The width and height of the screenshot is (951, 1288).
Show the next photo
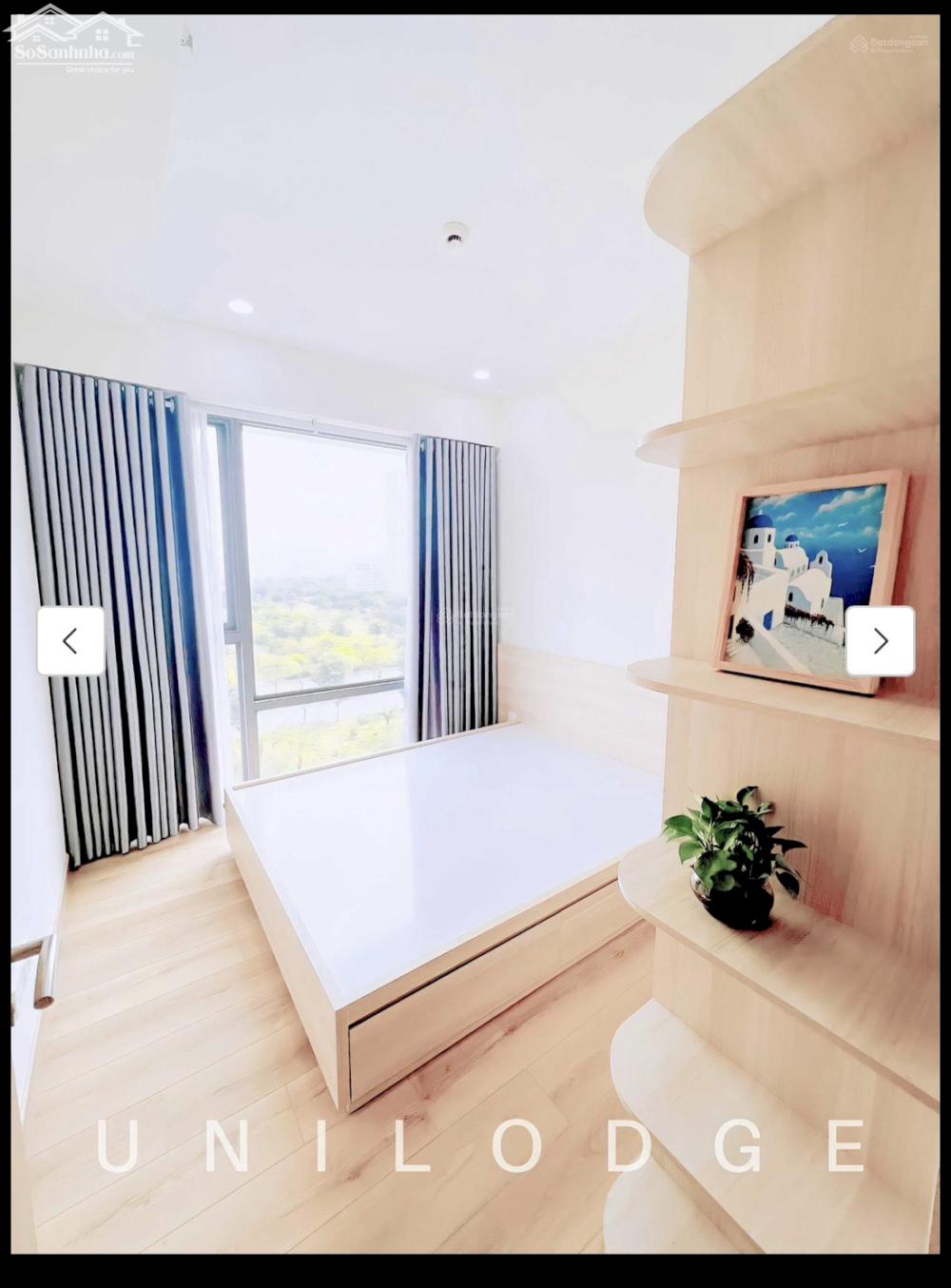(x=880, y=641)
